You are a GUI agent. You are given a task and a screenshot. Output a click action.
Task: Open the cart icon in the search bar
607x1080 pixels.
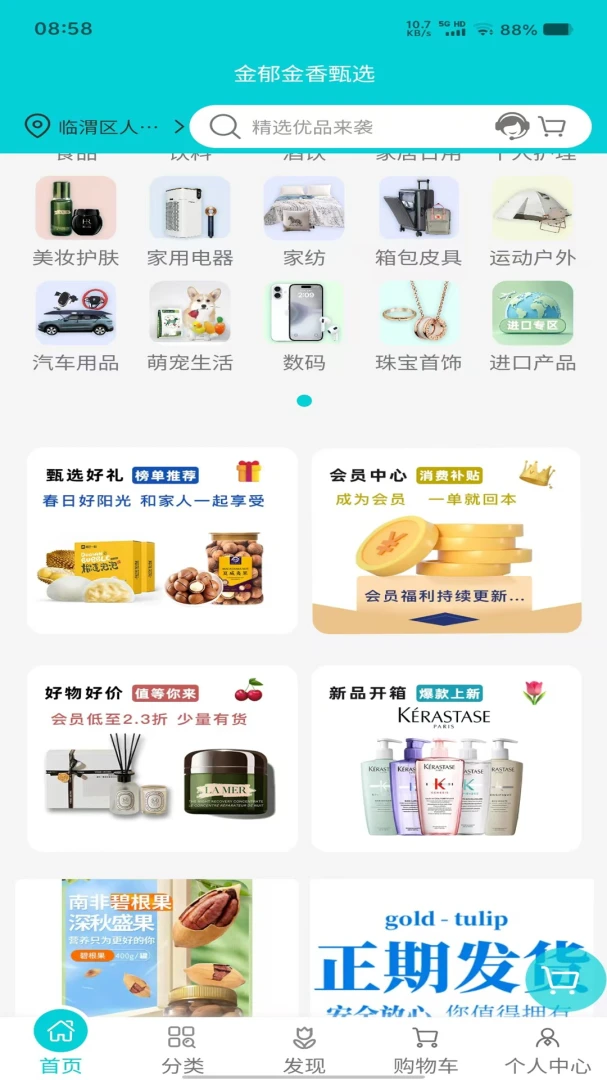(552, 126)
